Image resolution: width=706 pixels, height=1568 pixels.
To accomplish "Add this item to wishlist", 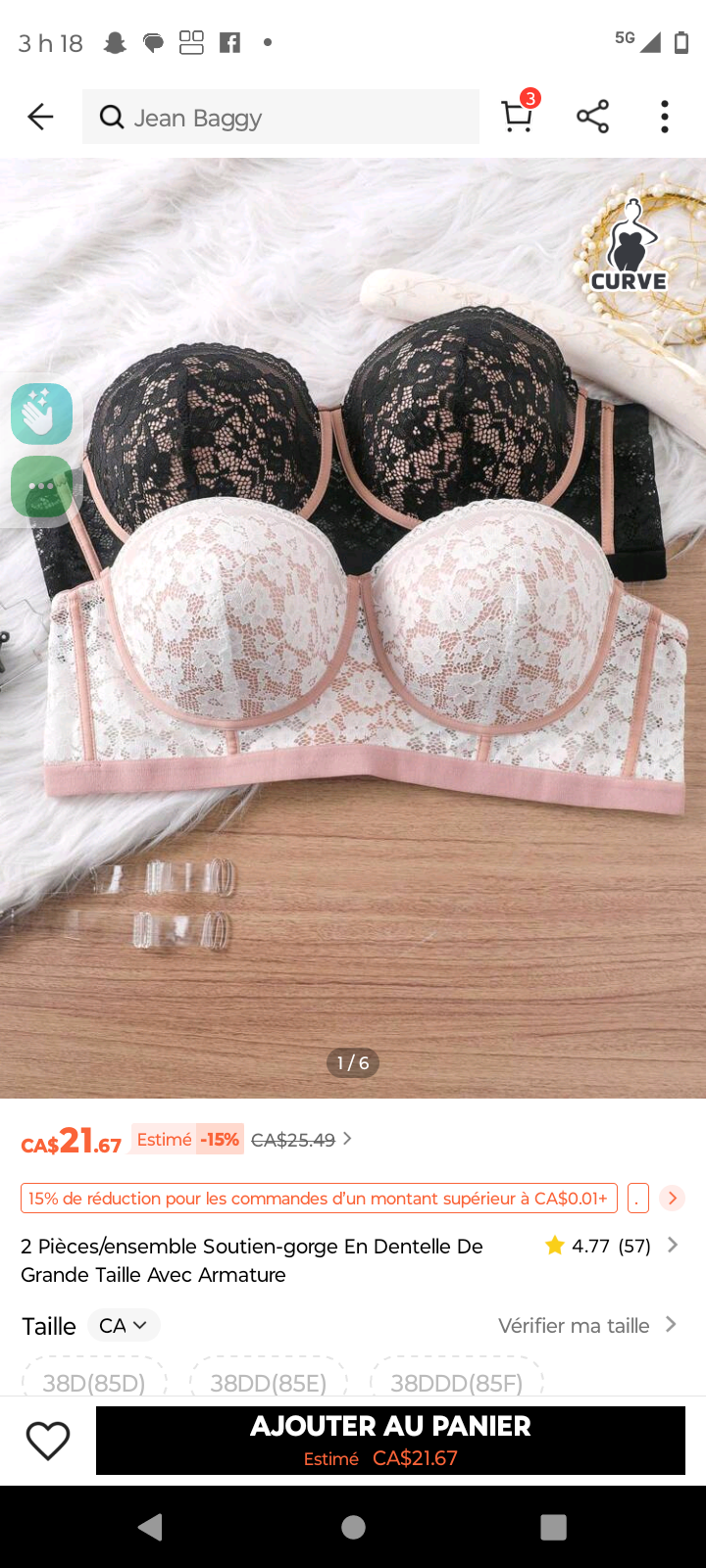I will point(48,1441).
